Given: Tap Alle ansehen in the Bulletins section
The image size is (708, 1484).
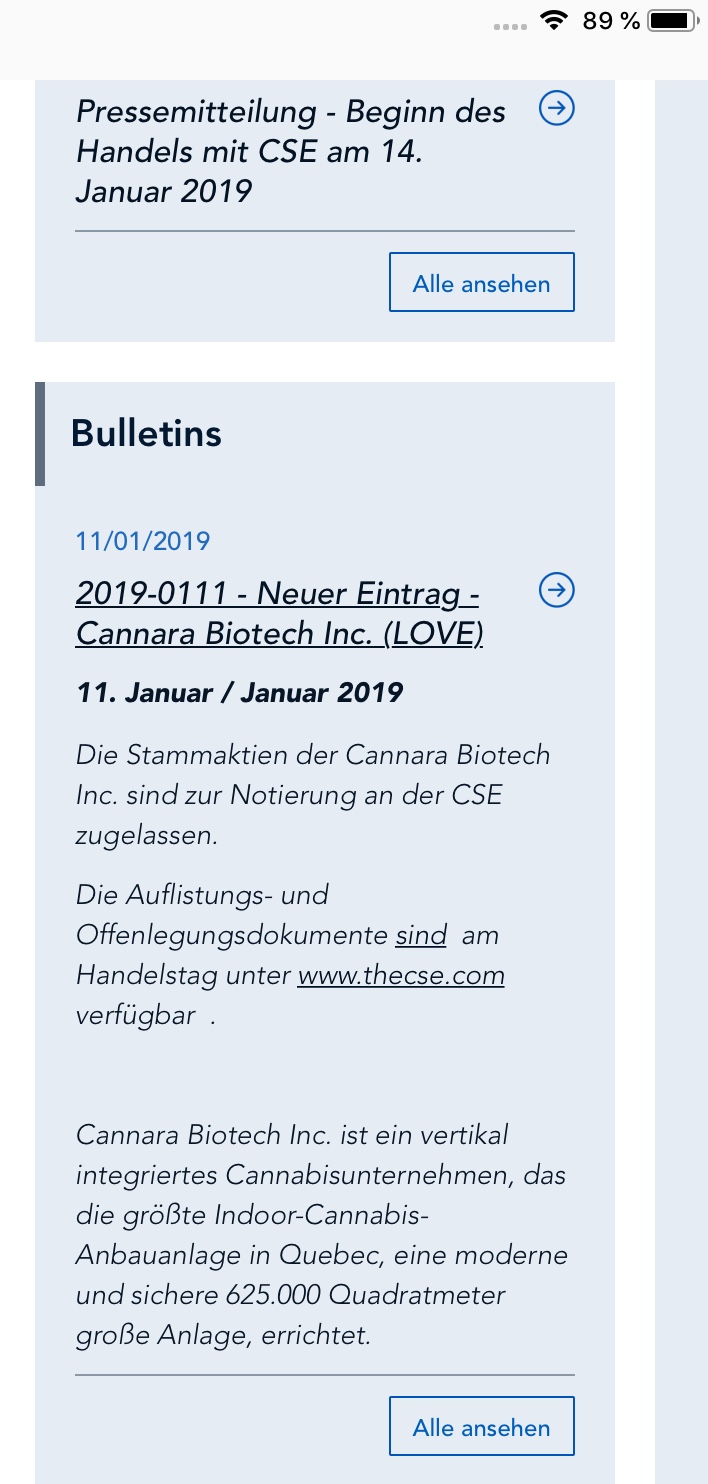Looking at the screenshot, I should pyautogui.click(x=481, y=1427).
